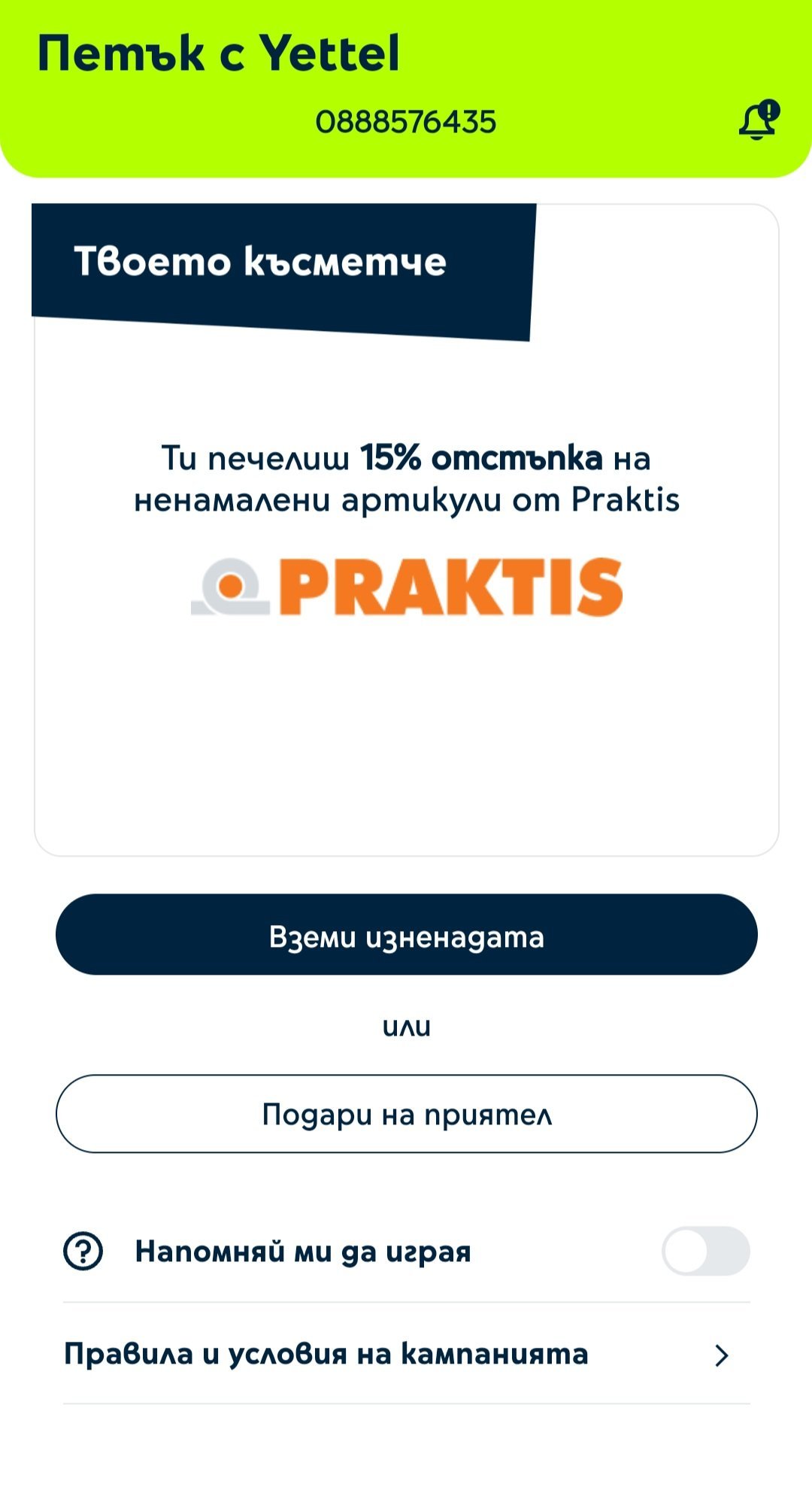Show help for Напомняй ми да играя
The height and width of the screenshot is (1496, 812).
click(x=83, y=1252)
